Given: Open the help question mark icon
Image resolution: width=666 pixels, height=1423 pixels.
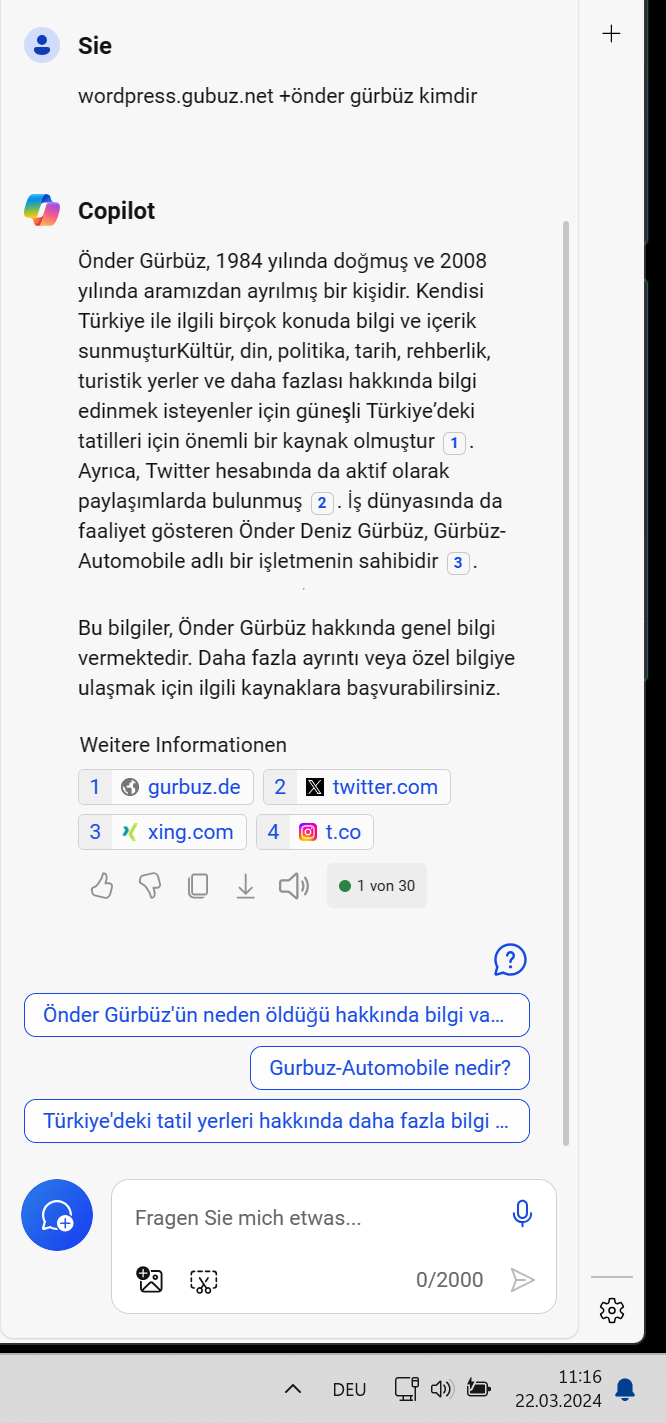Looking at the screenshot, I should click(x=510, y=960).
